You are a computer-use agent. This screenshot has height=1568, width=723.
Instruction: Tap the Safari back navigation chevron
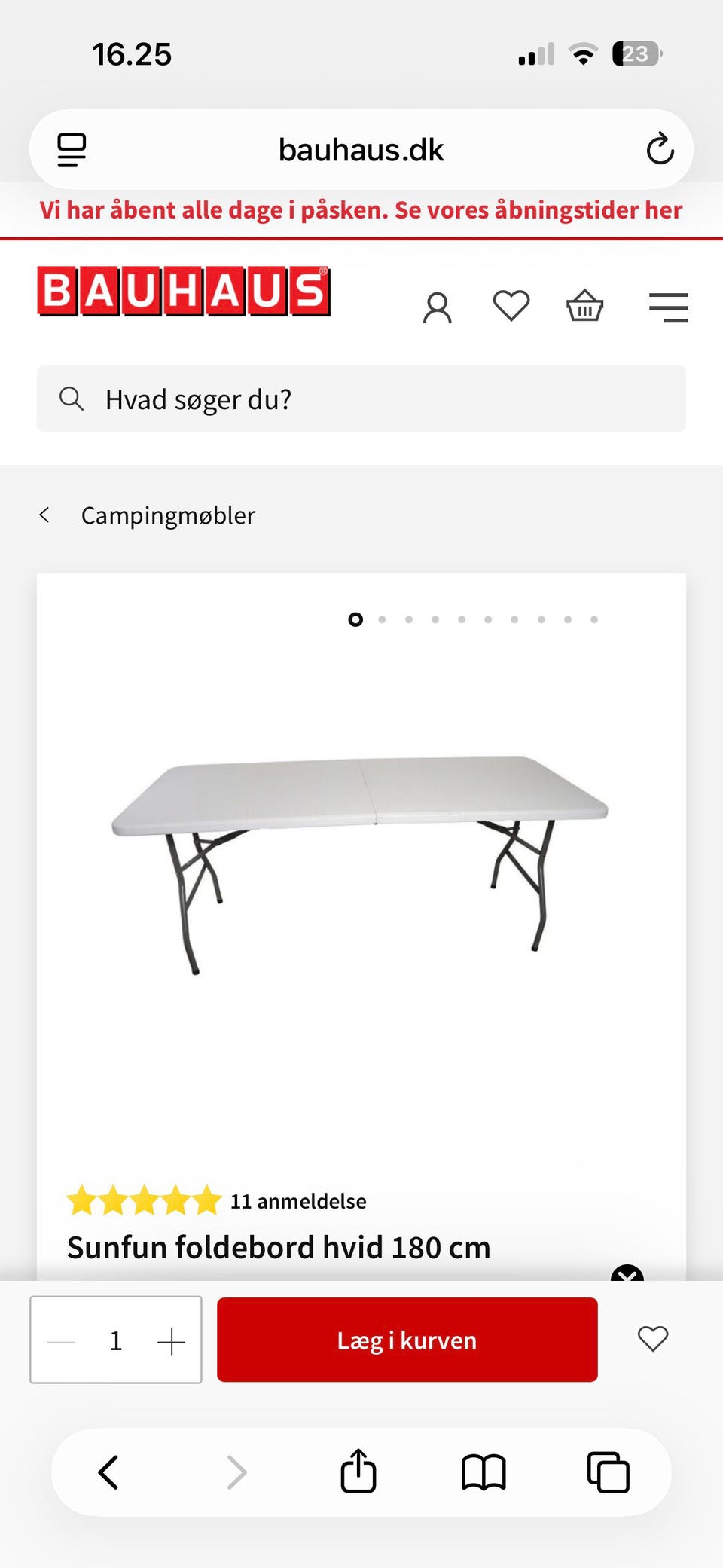point(108,1472)
